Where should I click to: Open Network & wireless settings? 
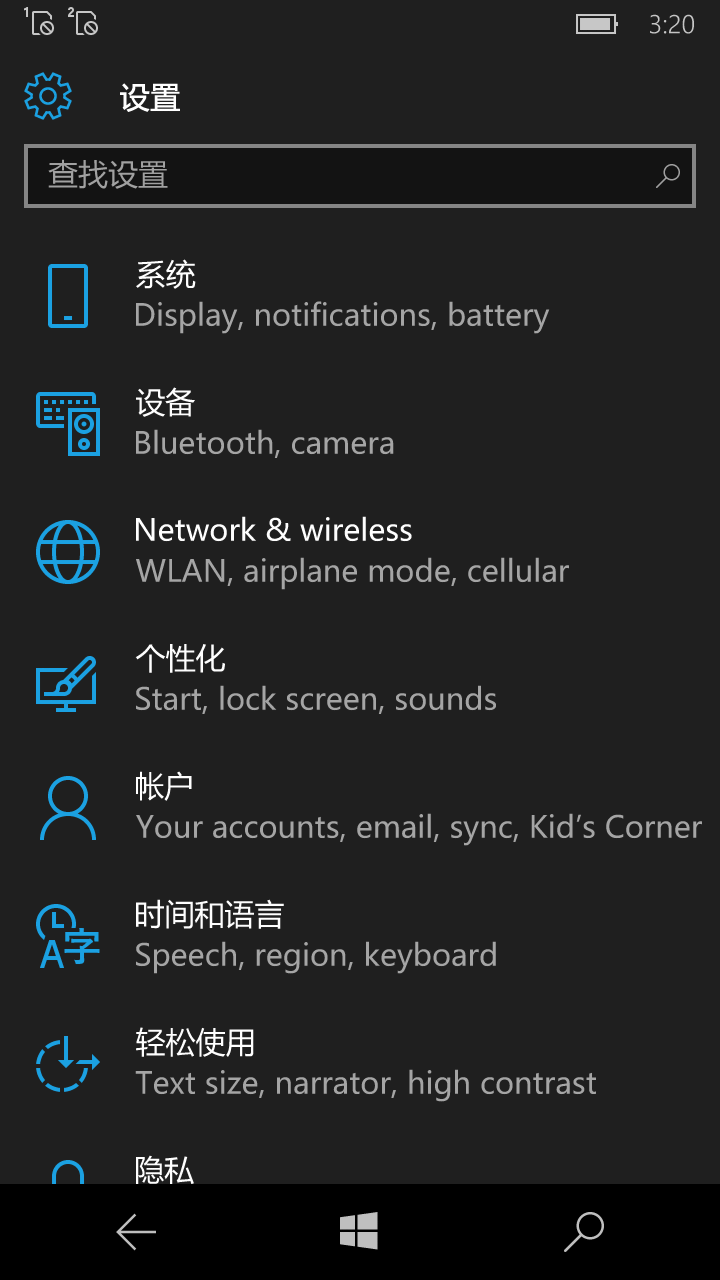360,551
